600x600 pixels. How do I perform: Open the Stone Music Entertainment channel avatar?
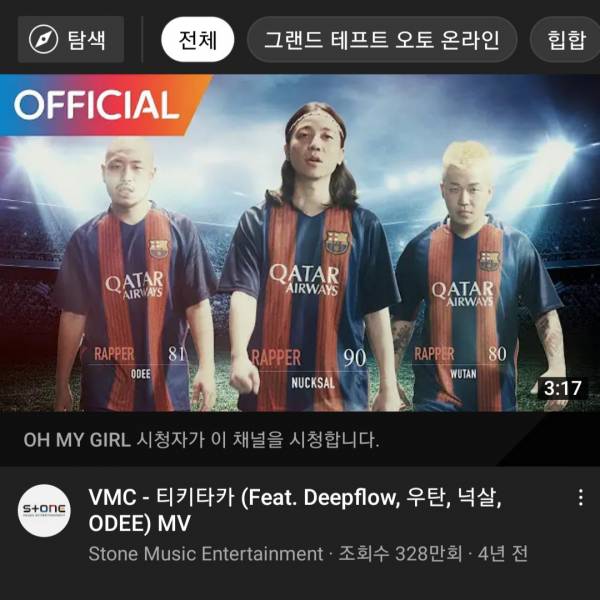[46, 510]
